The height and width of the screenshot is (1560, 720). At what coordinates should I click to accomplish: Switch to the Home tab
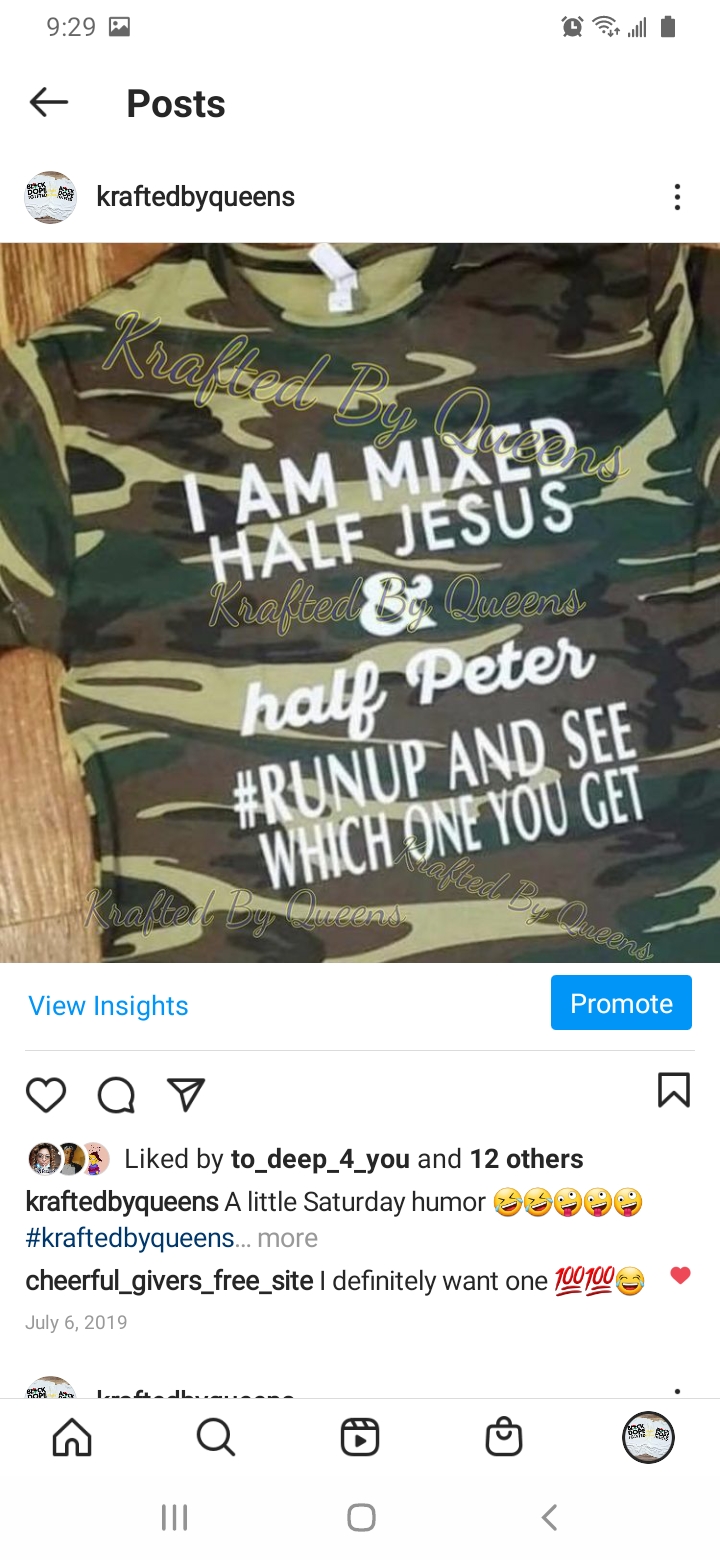point(71,1438)
